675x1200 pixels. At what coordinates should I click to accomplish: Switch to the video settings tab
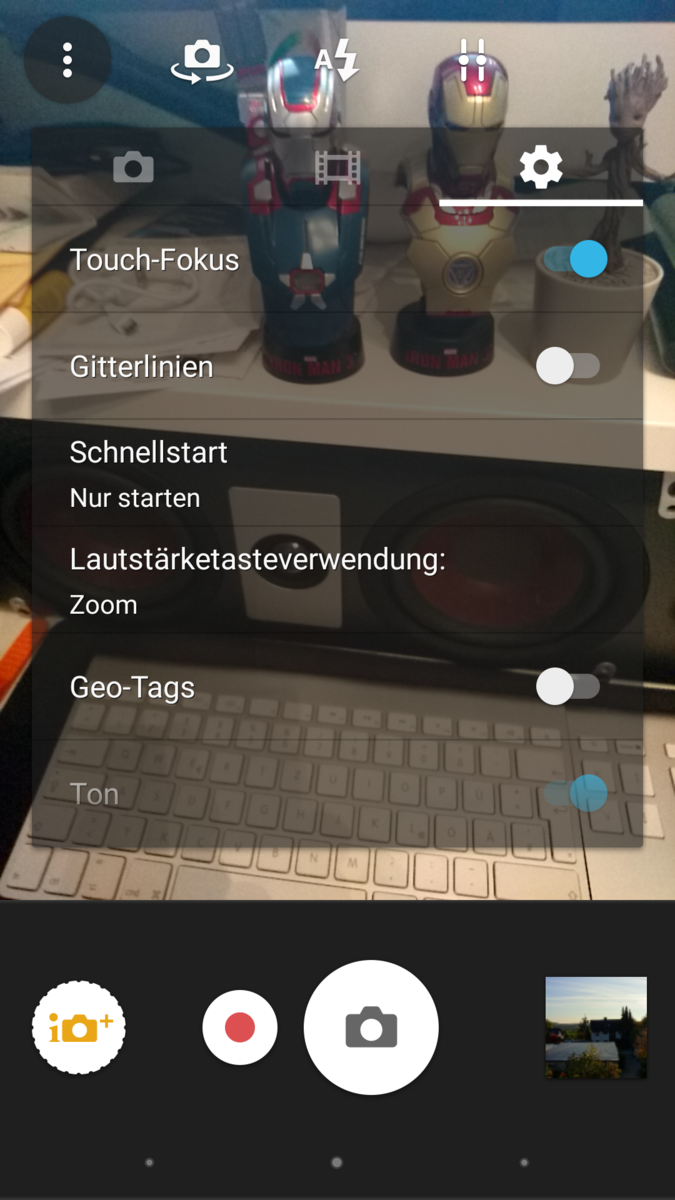337,167
